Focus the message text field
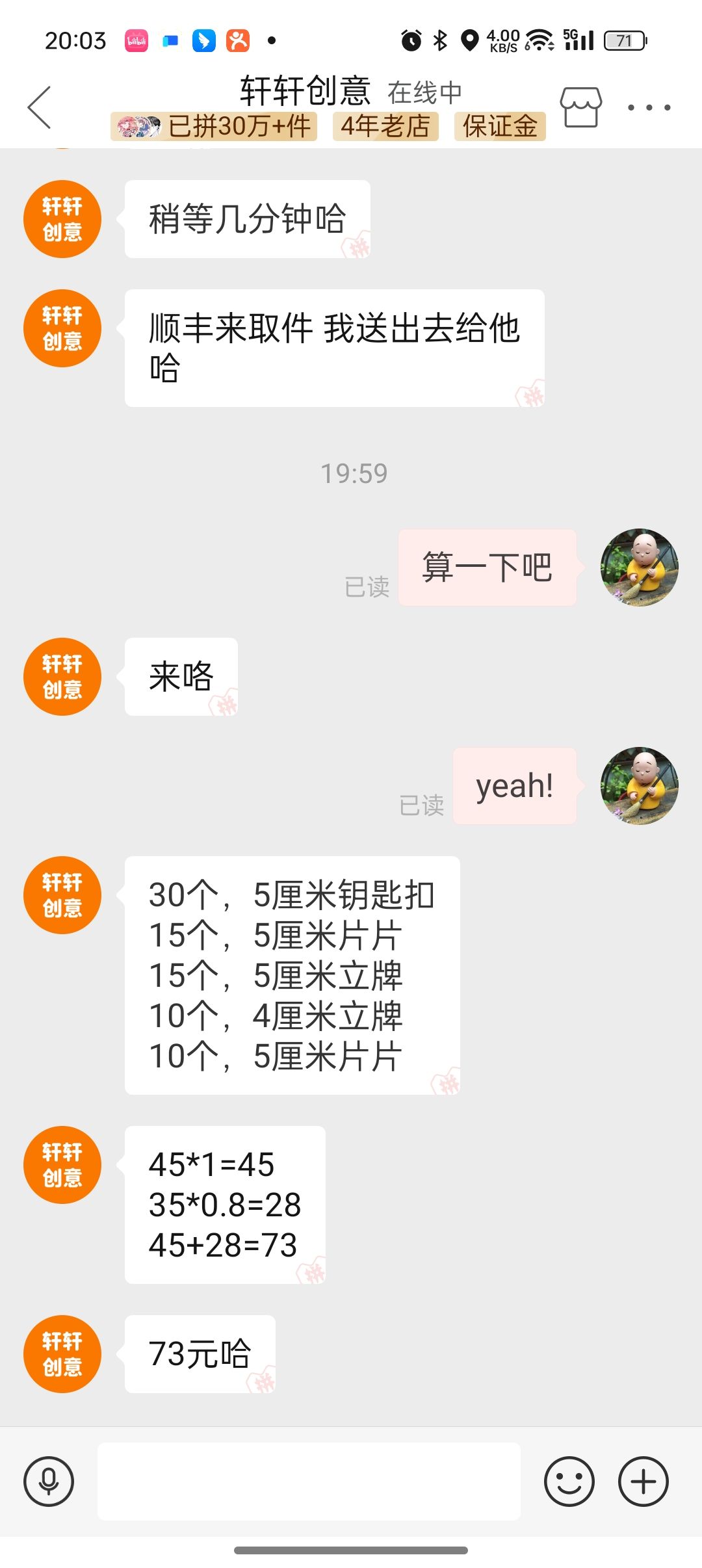The image size is (702, 1568). click(x=309, y=1482)
